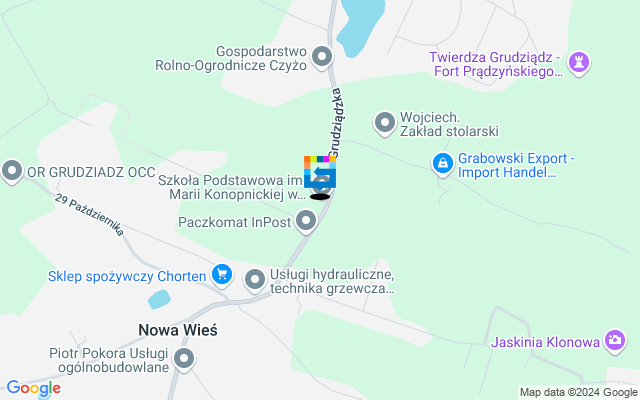The height and width of the screenshot is (400, 640).
Task: Open the Sklep spożywczy Chorten shop pin
Action: pos(222,275)
